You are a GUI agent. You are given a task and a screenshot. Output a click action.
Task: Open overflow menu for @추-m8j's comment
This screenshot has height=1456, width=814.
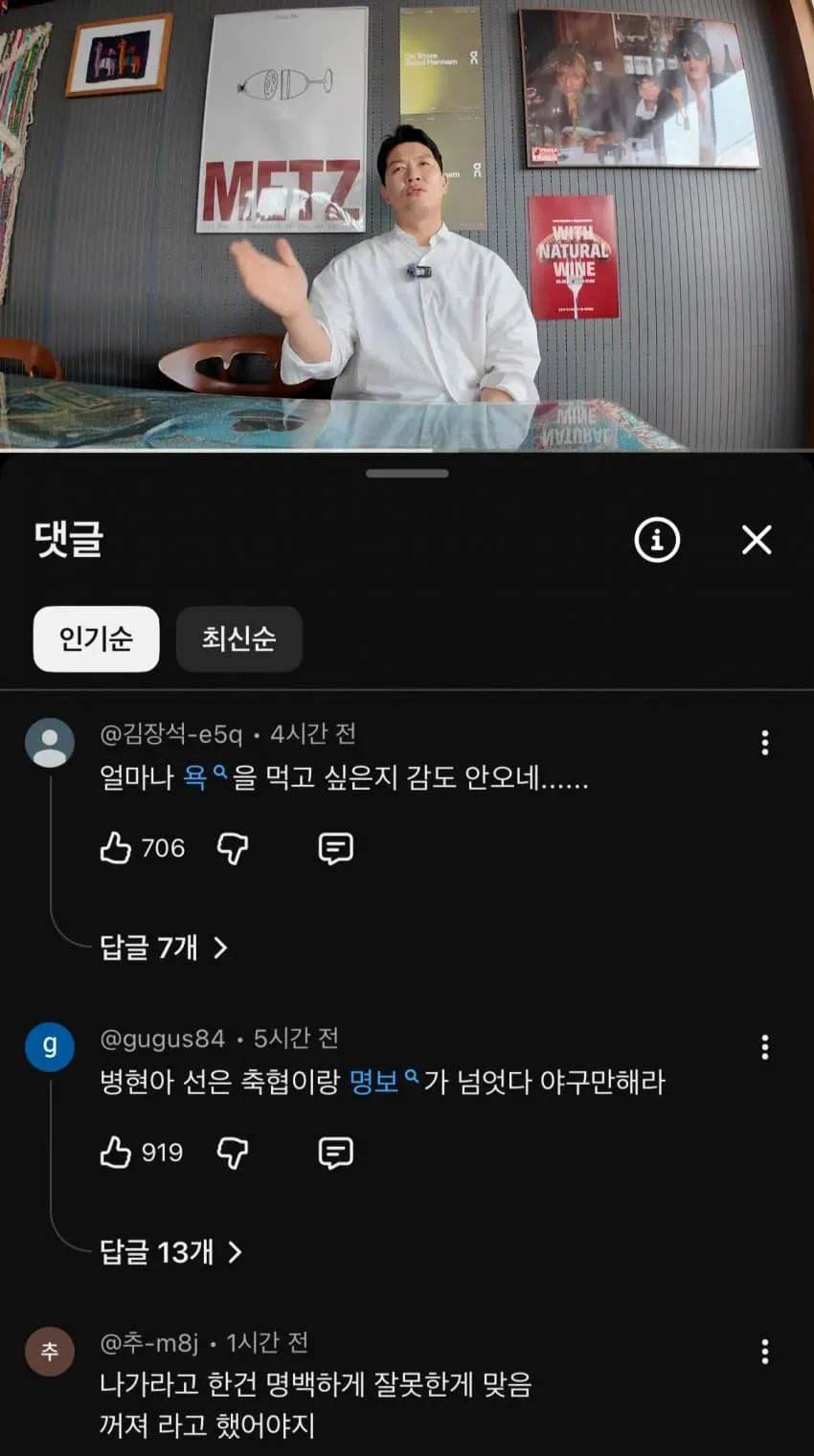pyautogui.click(x=764, y=1352)
